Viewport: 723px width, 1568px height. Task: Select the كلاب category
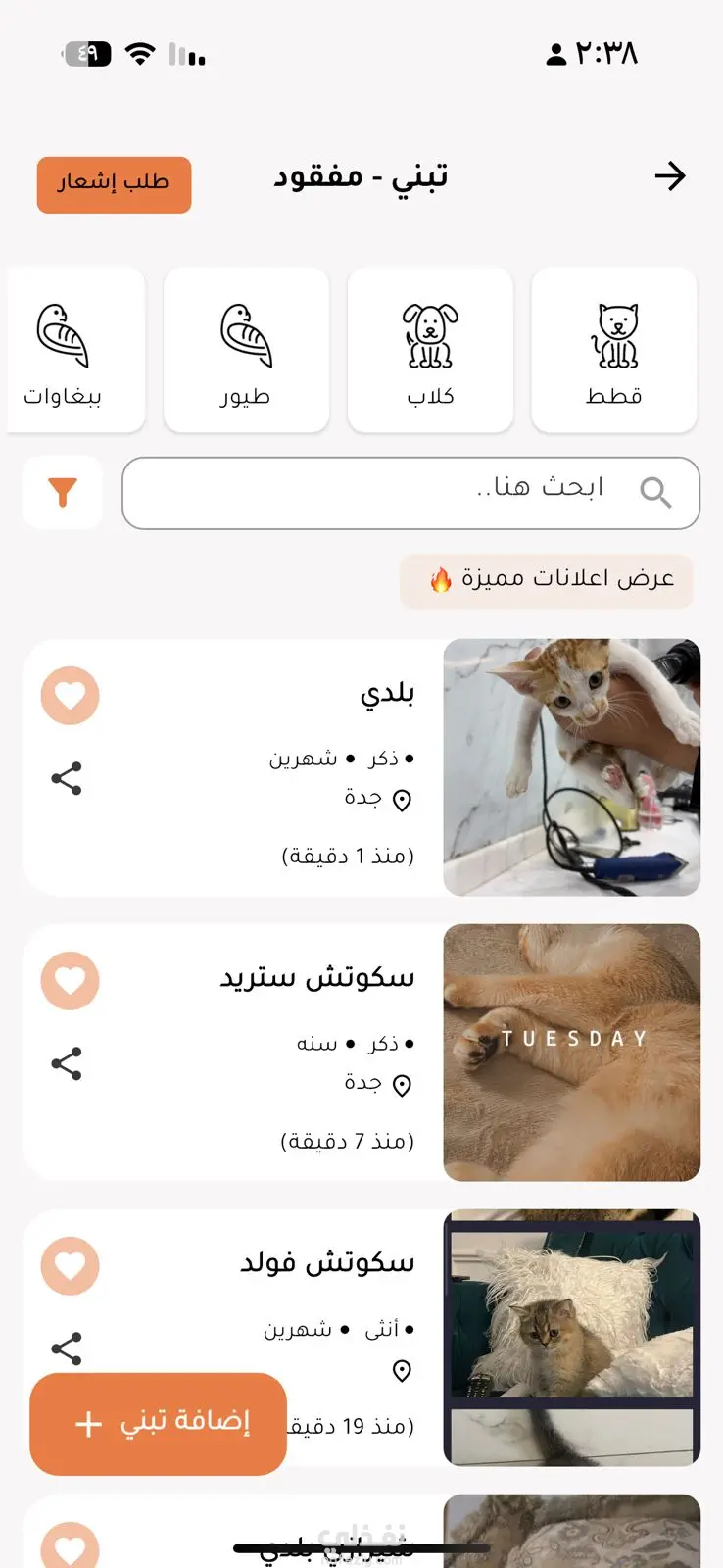430,350
